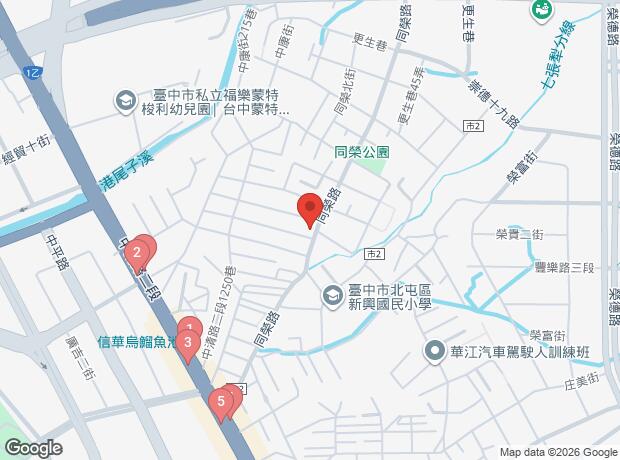Open map marker number 2
The height and width of the screenshot is (460, 620).
click(x=137, y=255)
